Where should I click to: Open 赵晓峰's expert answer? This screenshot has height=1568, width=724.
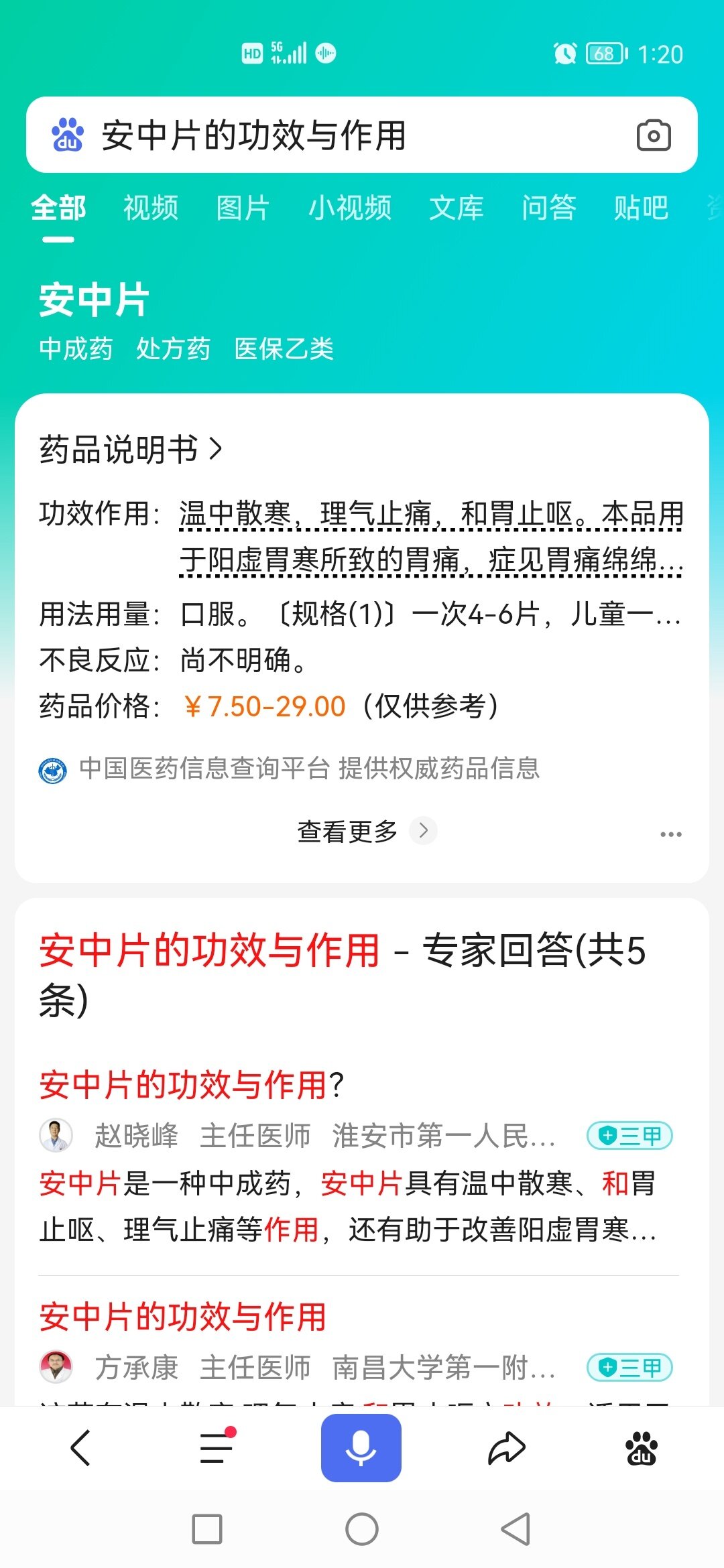coord(191,1084)
